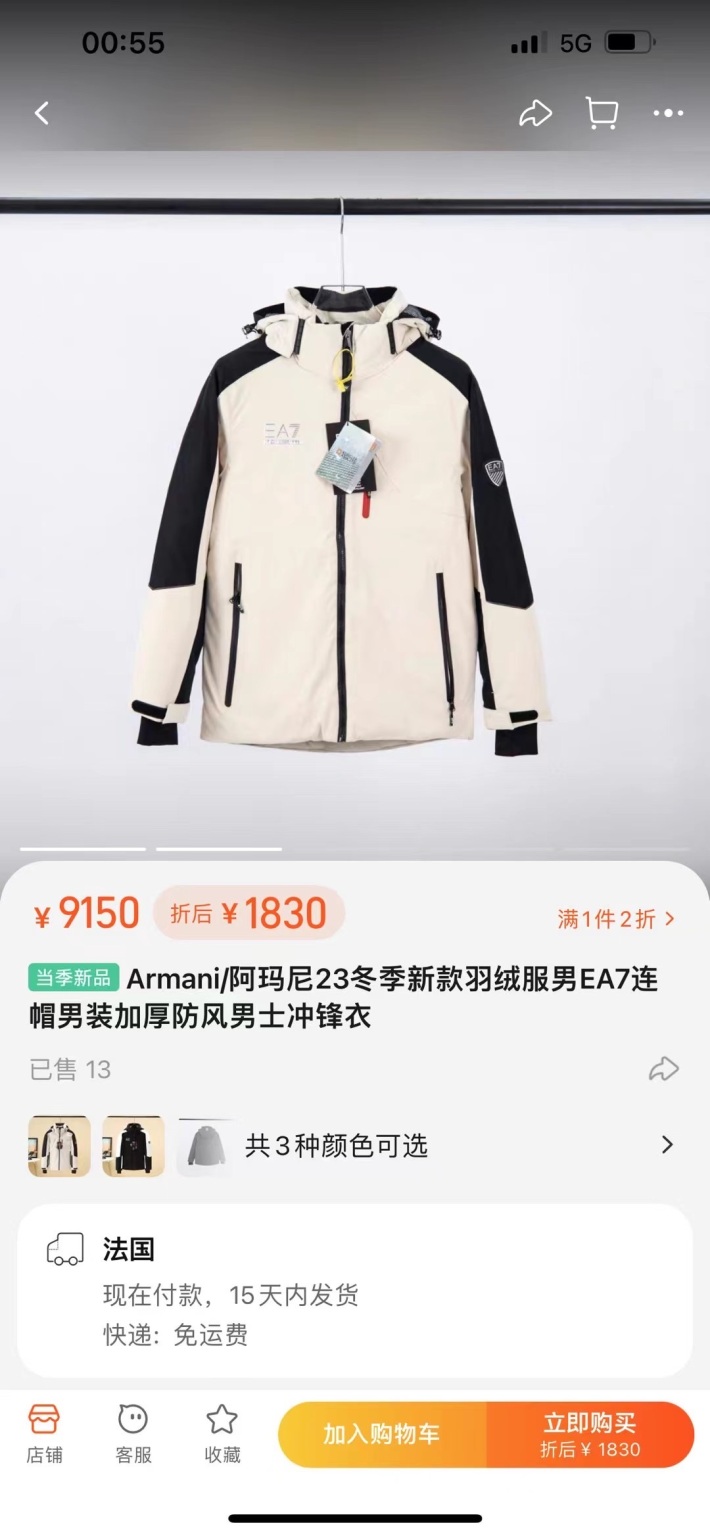Open the 法国 shipping info card
Viewport: 710px width, 1536px height.
pyautogui.click(x=355, y=1291)
